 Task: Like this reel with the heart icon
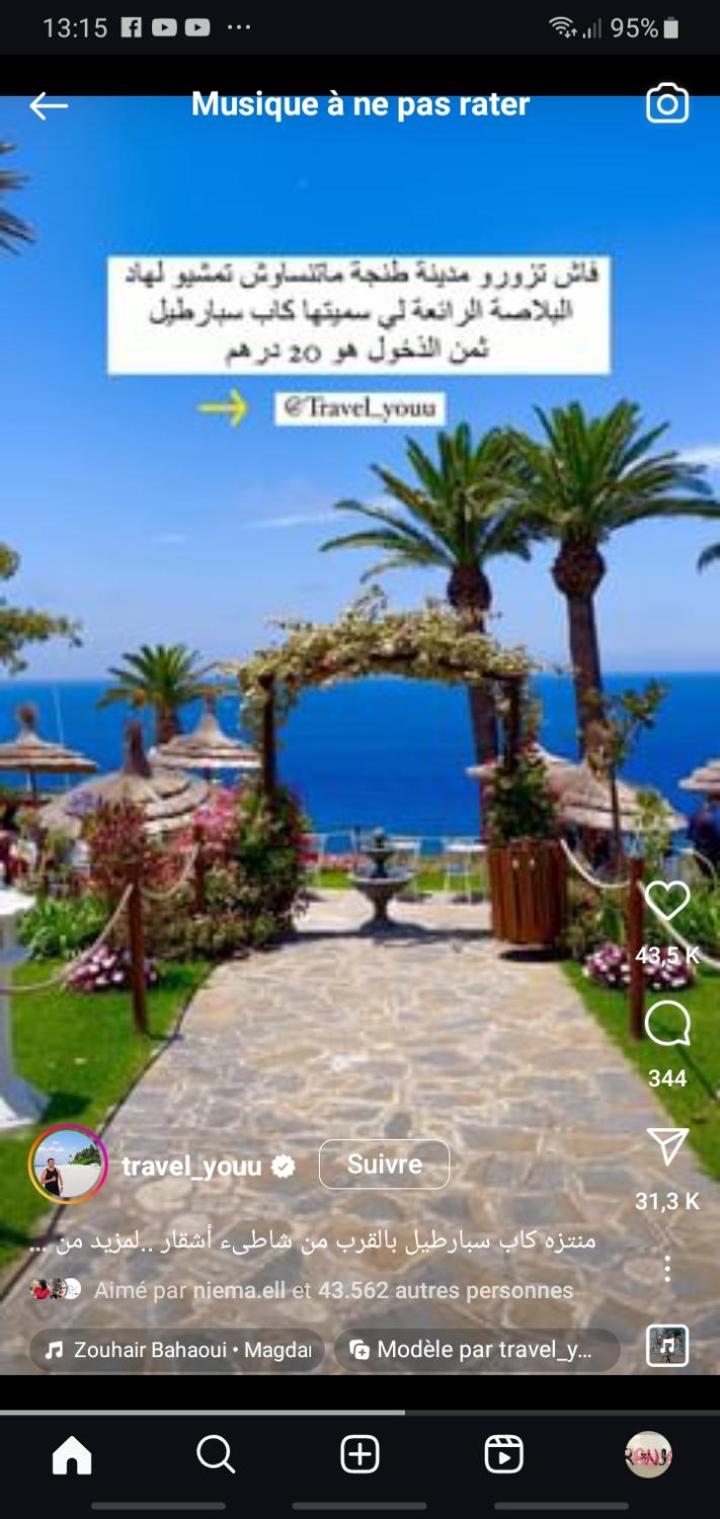point(667,902)
